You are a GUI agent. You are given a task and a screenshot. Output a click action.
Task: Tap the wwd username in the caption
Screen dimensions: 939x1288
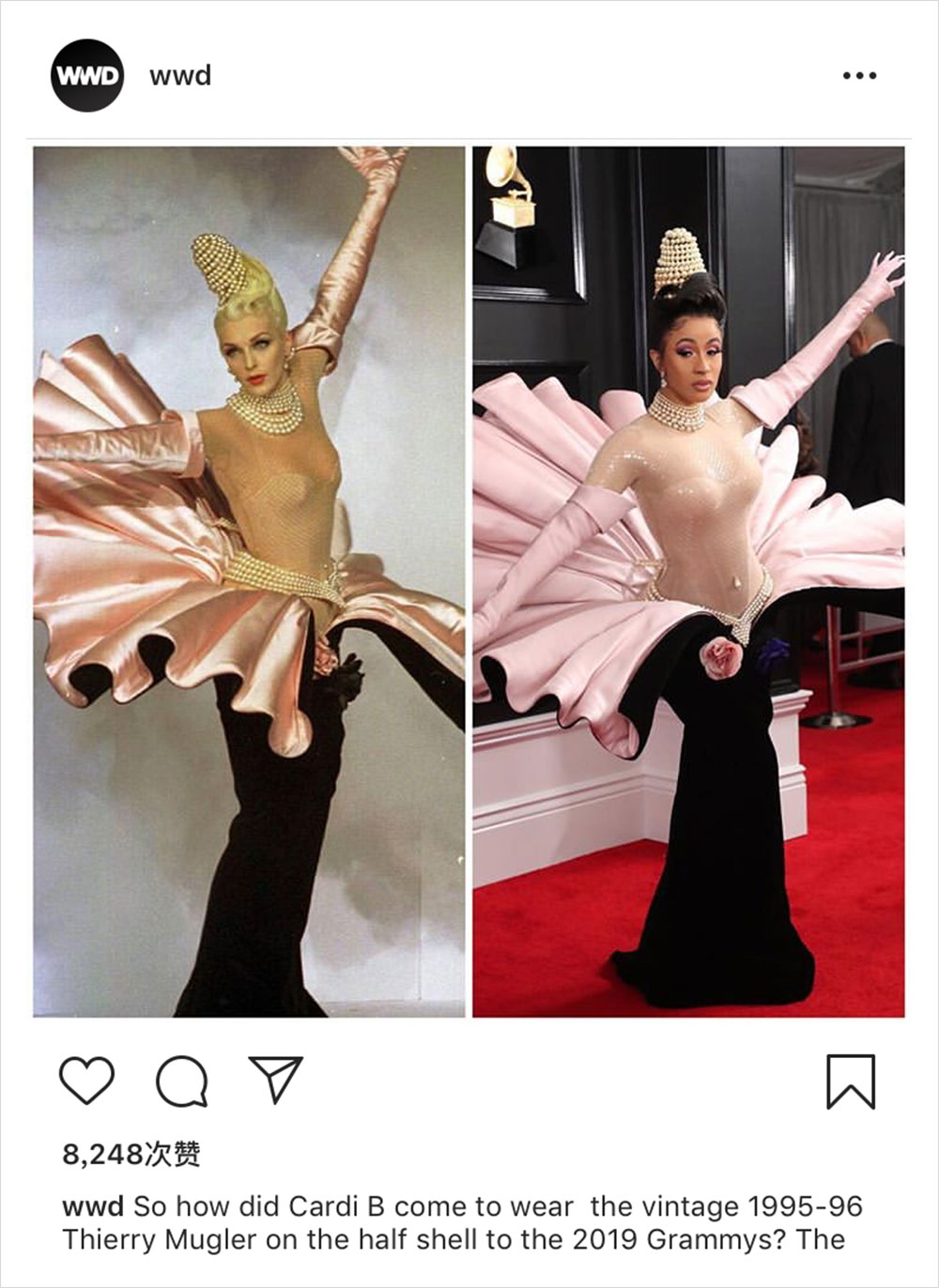pyautogui.click(x=93, y=1206)
